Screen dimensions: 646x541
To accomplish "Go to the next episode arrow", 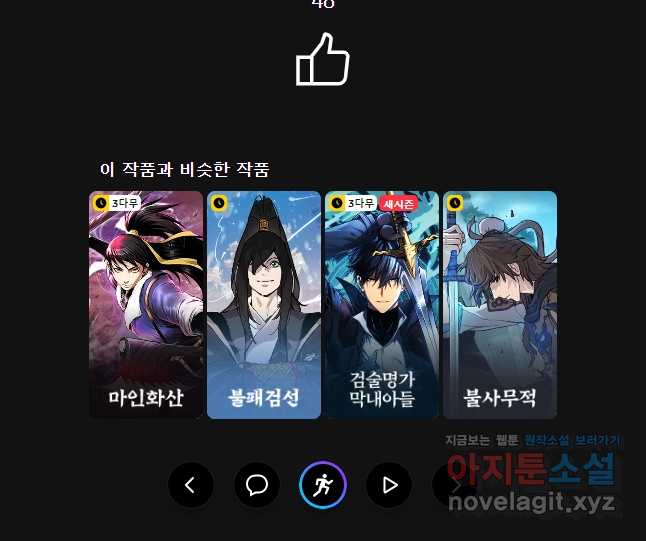I will click(x=452, y=486).
